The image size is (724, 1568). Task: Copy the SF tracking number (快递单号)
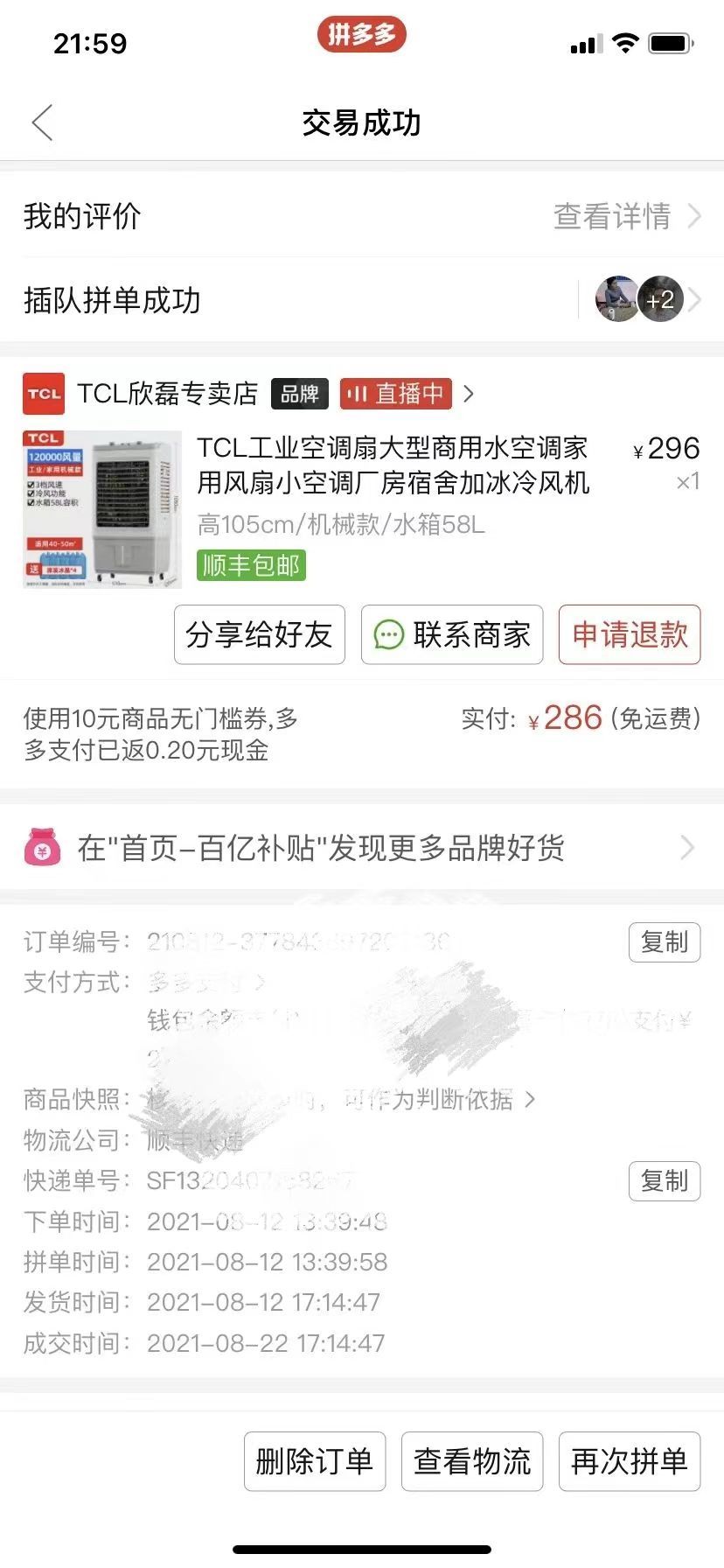665,1181
